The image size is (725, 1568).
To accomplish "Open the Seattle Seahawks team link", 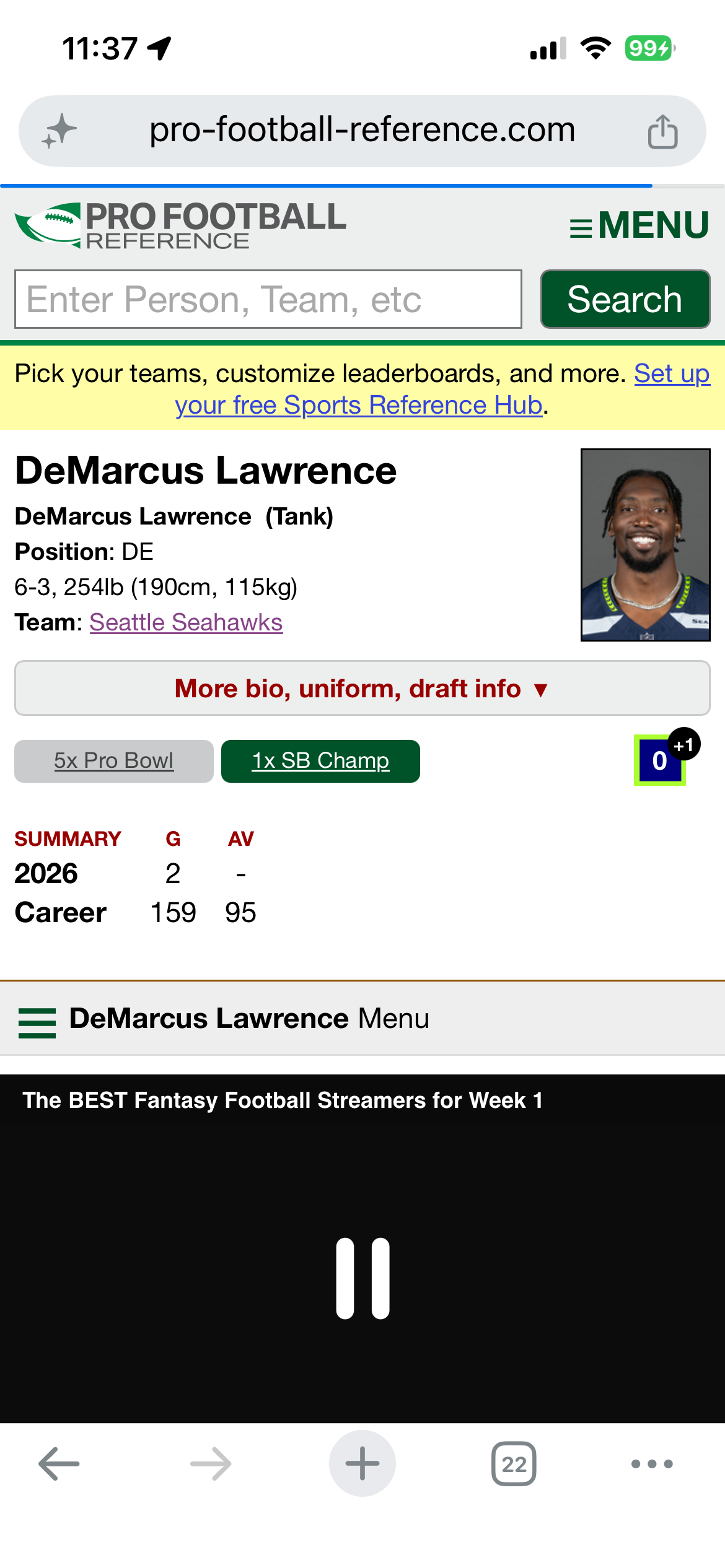I will point(186,622).
